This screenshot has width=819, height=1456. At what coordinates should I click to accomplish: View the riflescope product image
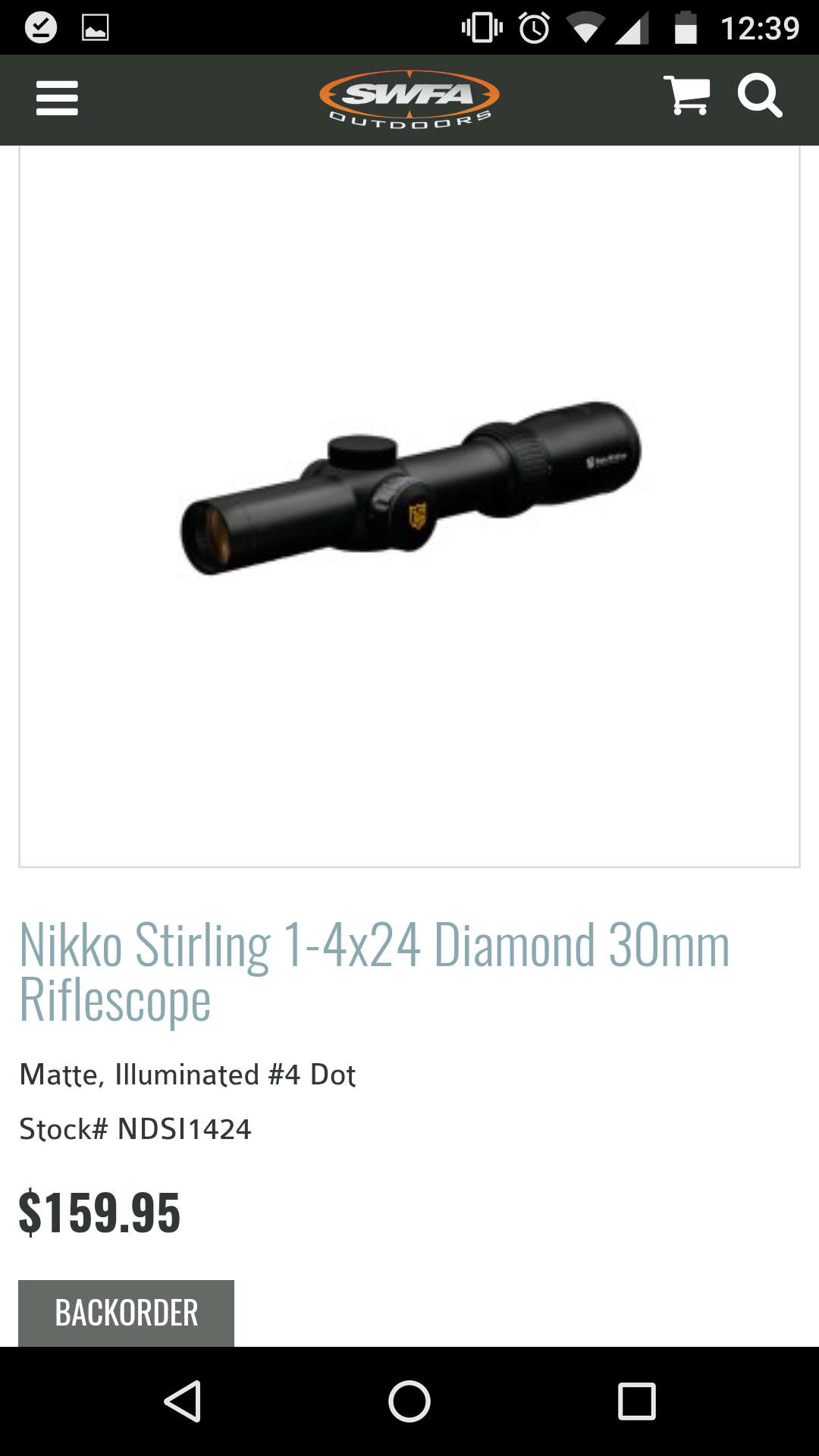tap(409, 489)
